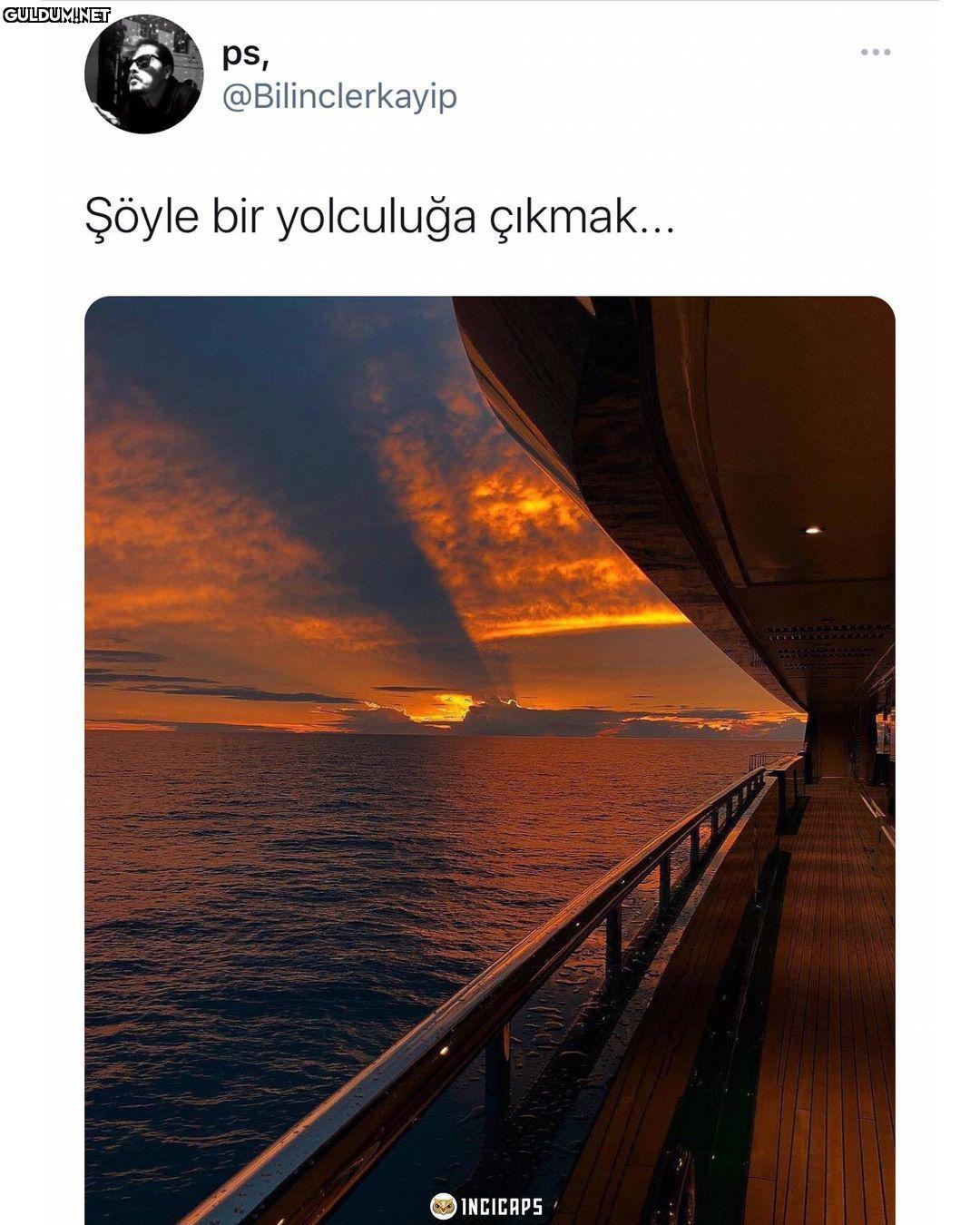Open the tweet's three-dot overflow menu

[x=876, y=53]
